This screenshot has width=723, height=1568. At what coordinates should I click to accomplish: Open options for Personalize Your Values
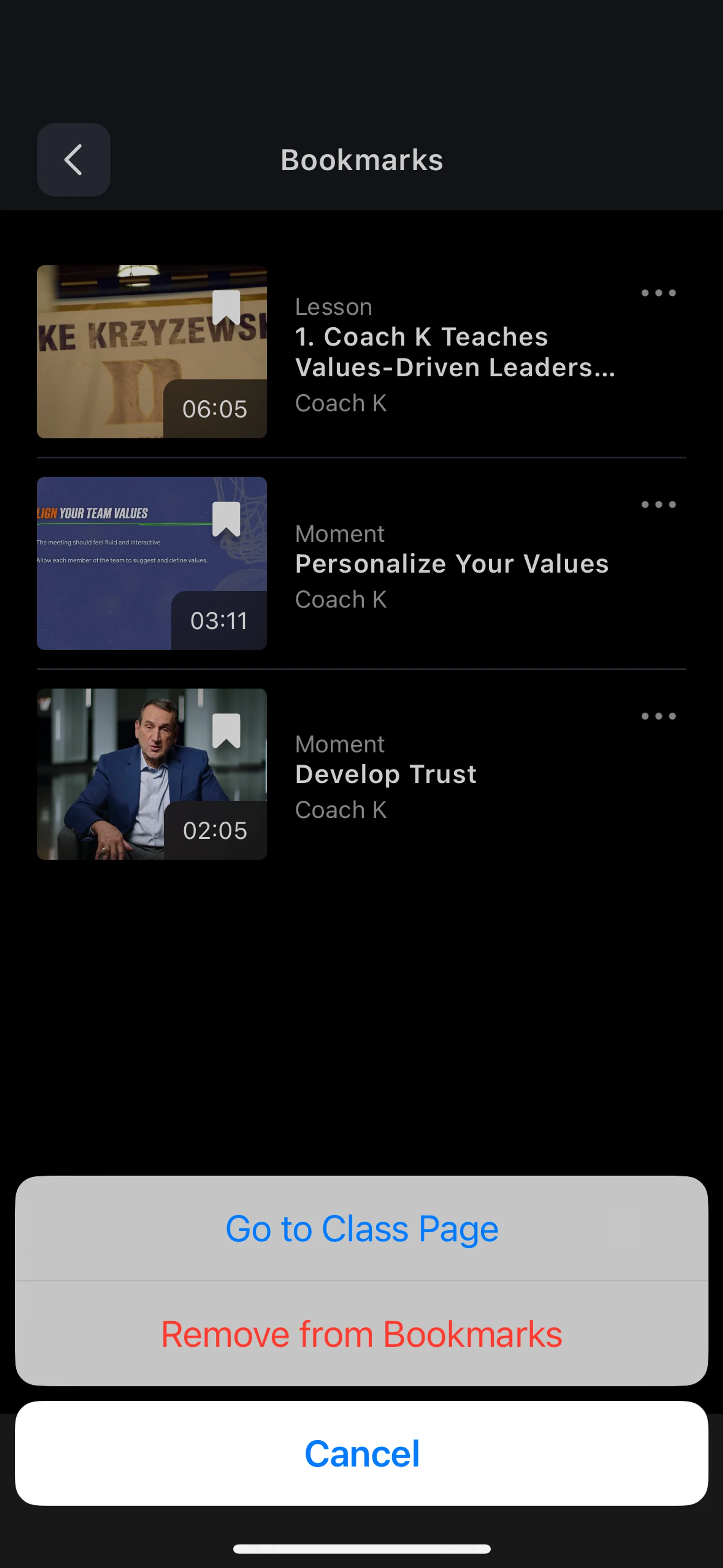coord(658,504)
